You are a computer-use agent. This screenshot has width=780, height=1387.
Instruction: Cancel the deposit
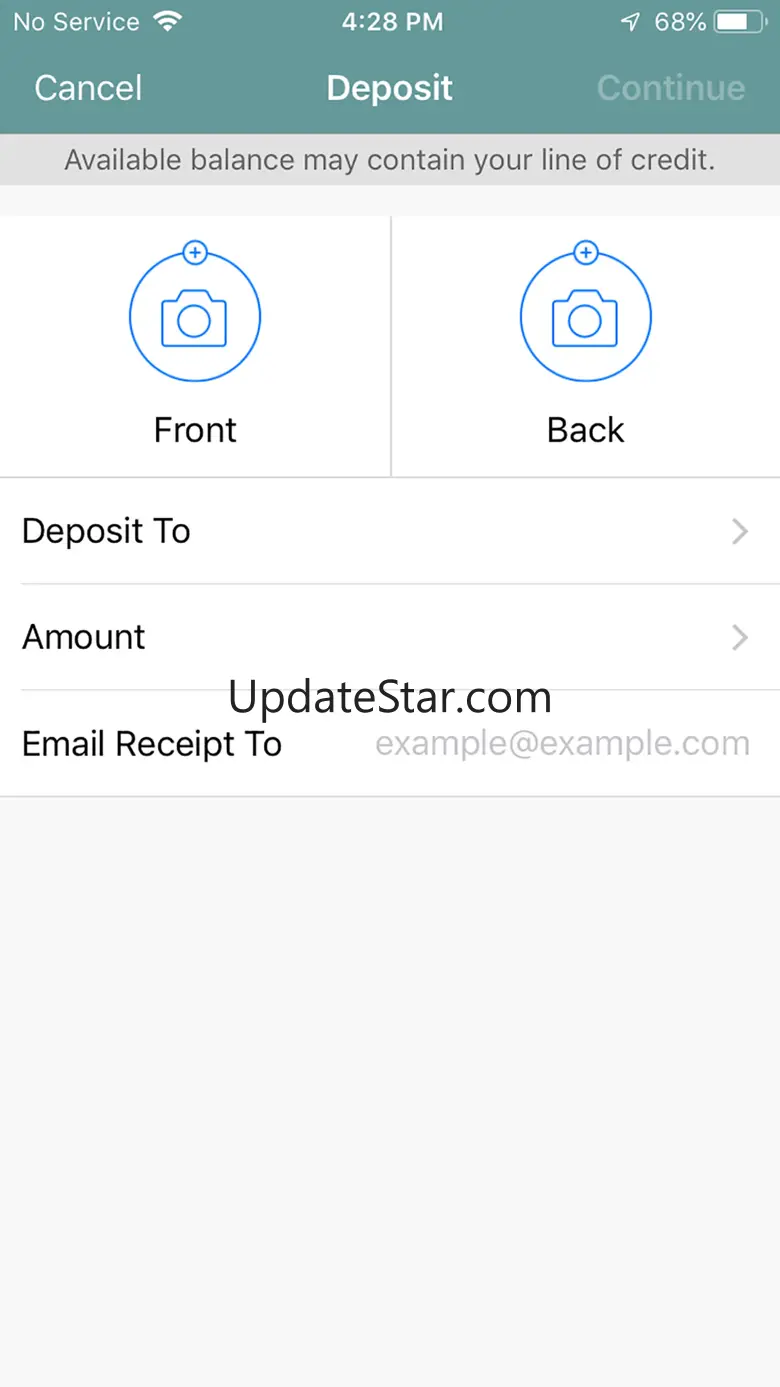[x=88, y=88]
